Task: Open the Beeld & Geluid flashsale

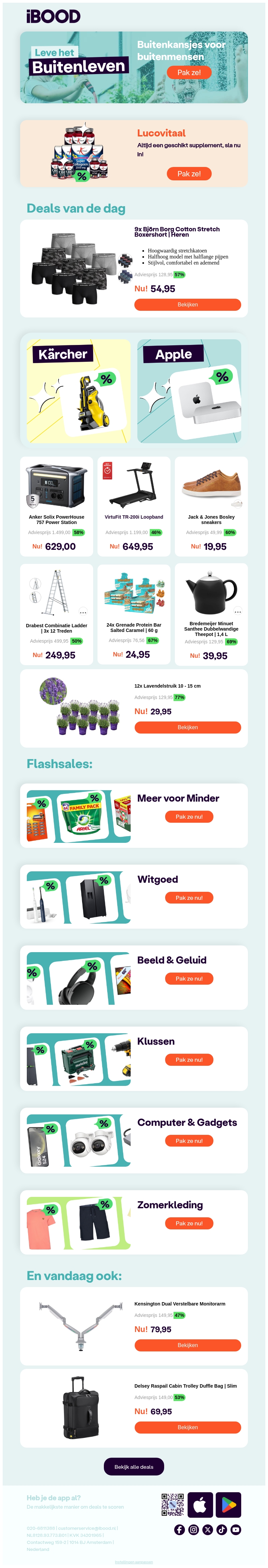Action: click(189, 979)
